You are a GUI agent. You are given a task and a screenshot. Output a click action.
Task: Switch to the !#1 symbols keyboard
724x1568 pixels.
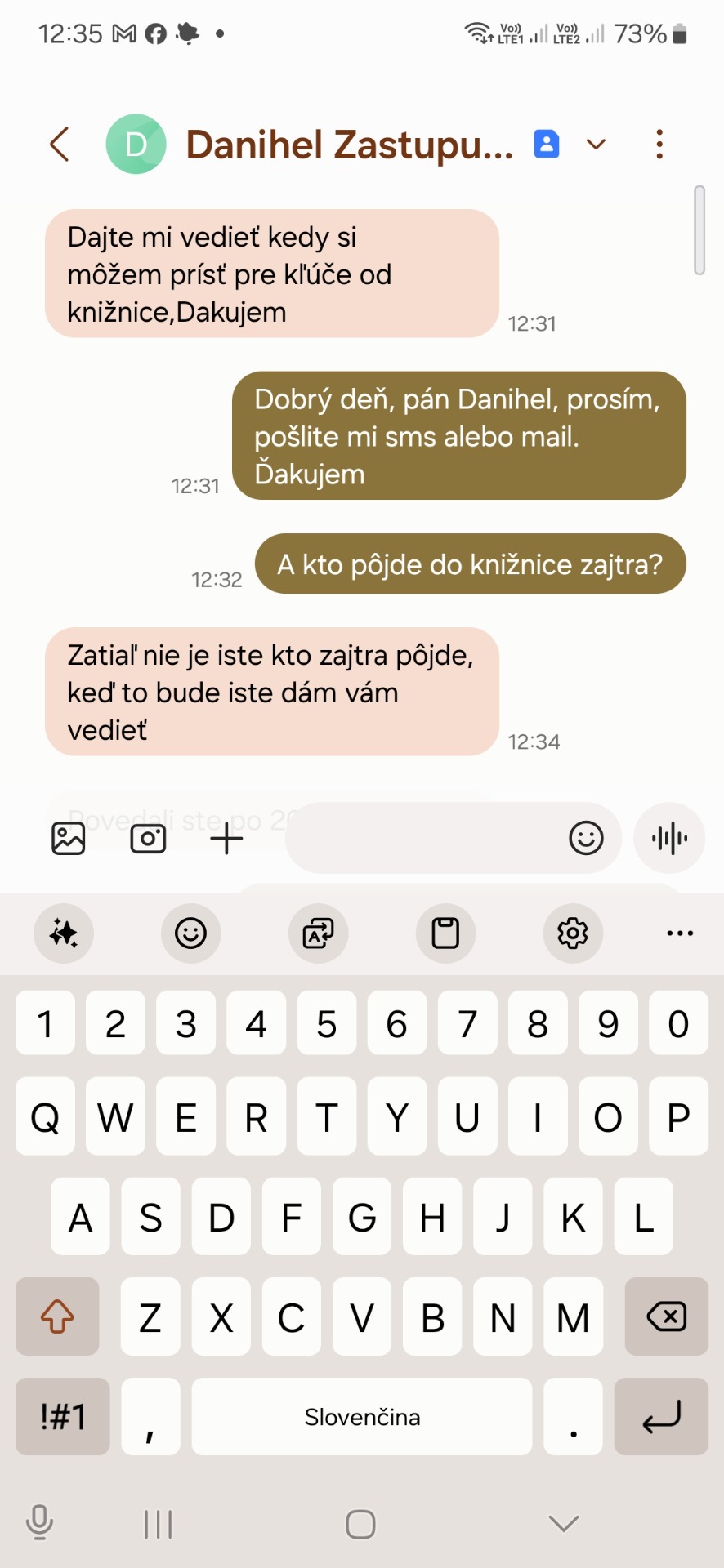[x=63, y=1417]
